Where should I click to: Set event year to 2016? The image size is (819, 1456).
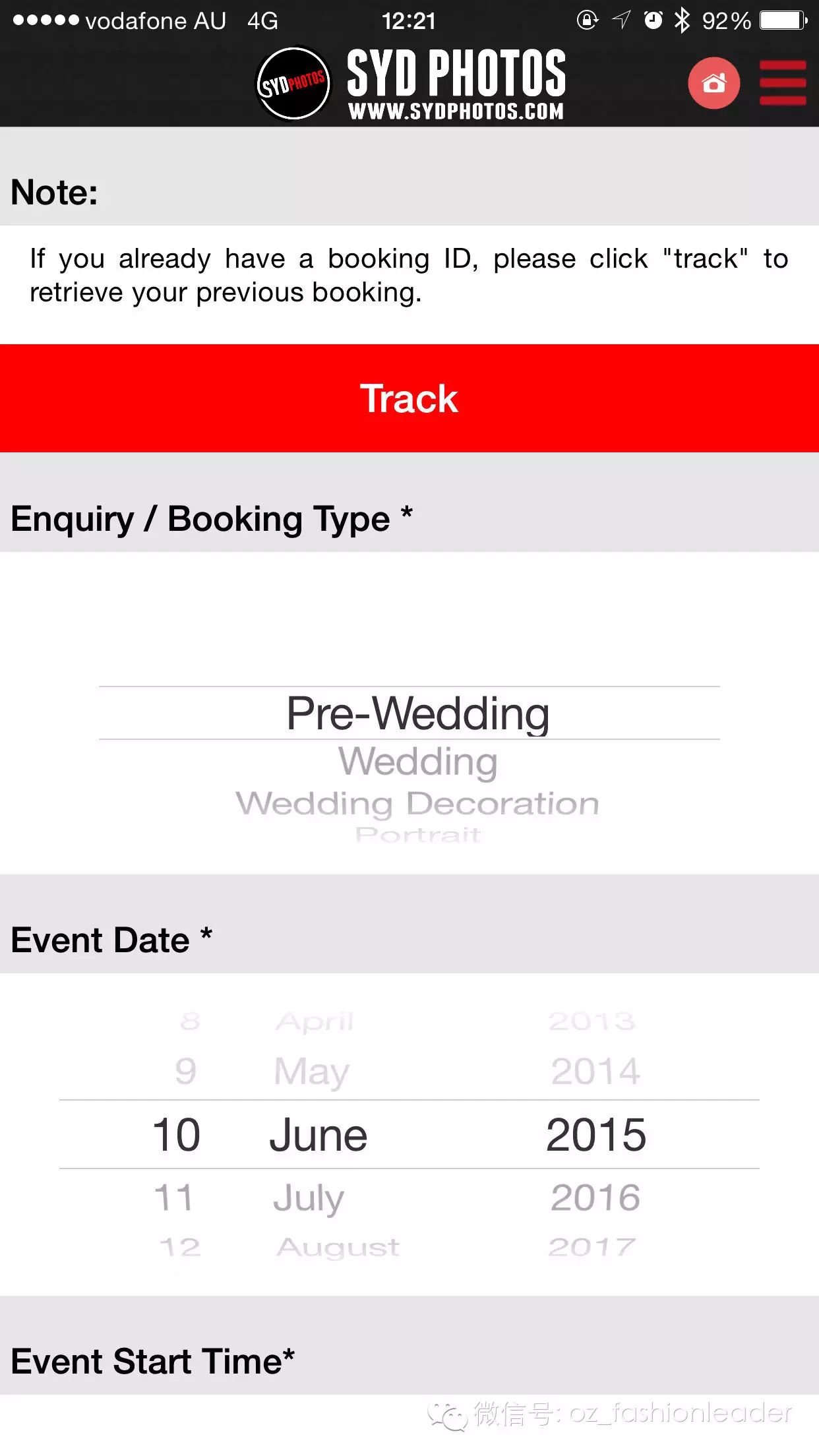point(595,1198)
